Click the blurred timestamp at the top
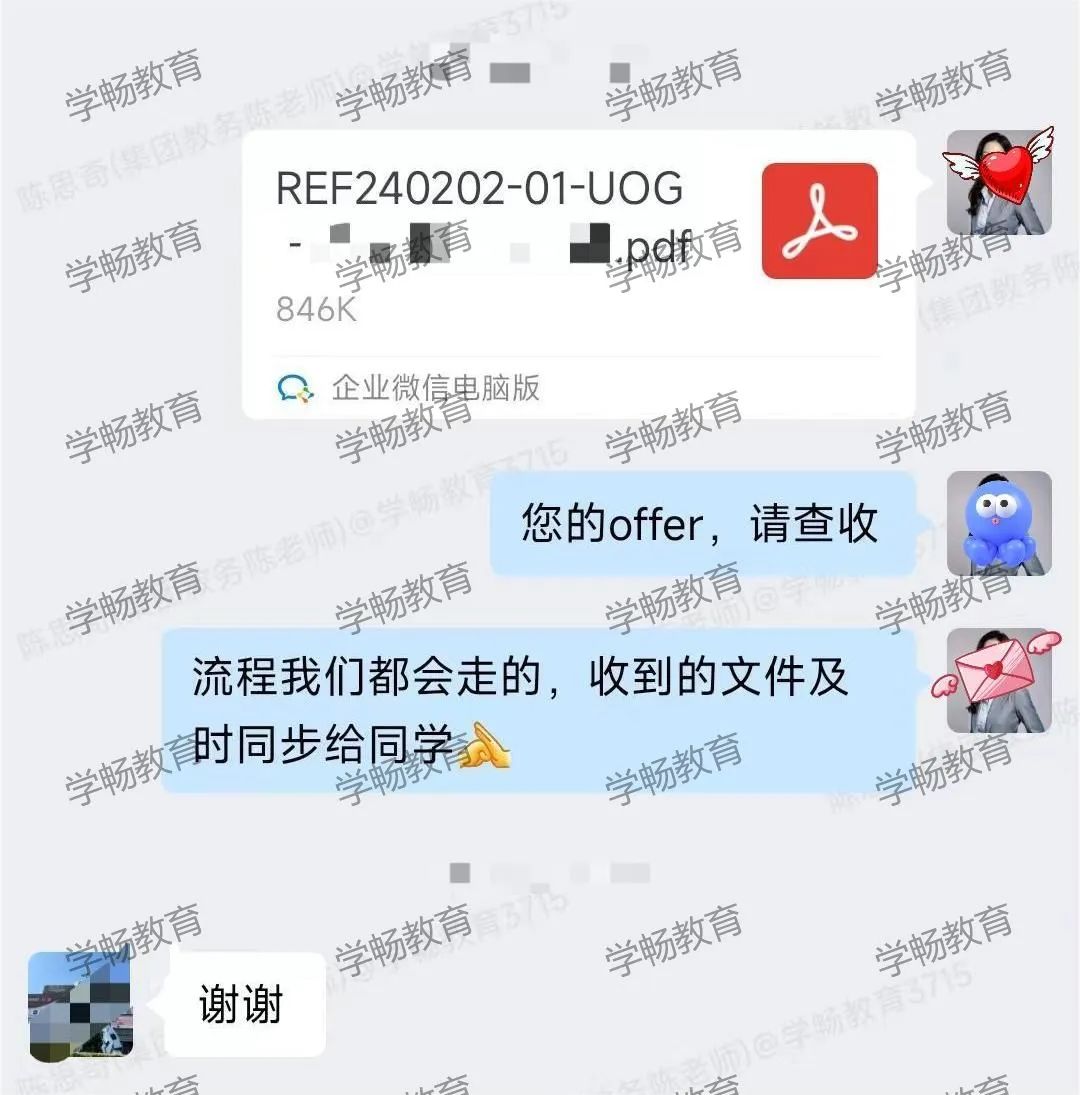Screen dimensions: 1080x1095 [560, 70]
